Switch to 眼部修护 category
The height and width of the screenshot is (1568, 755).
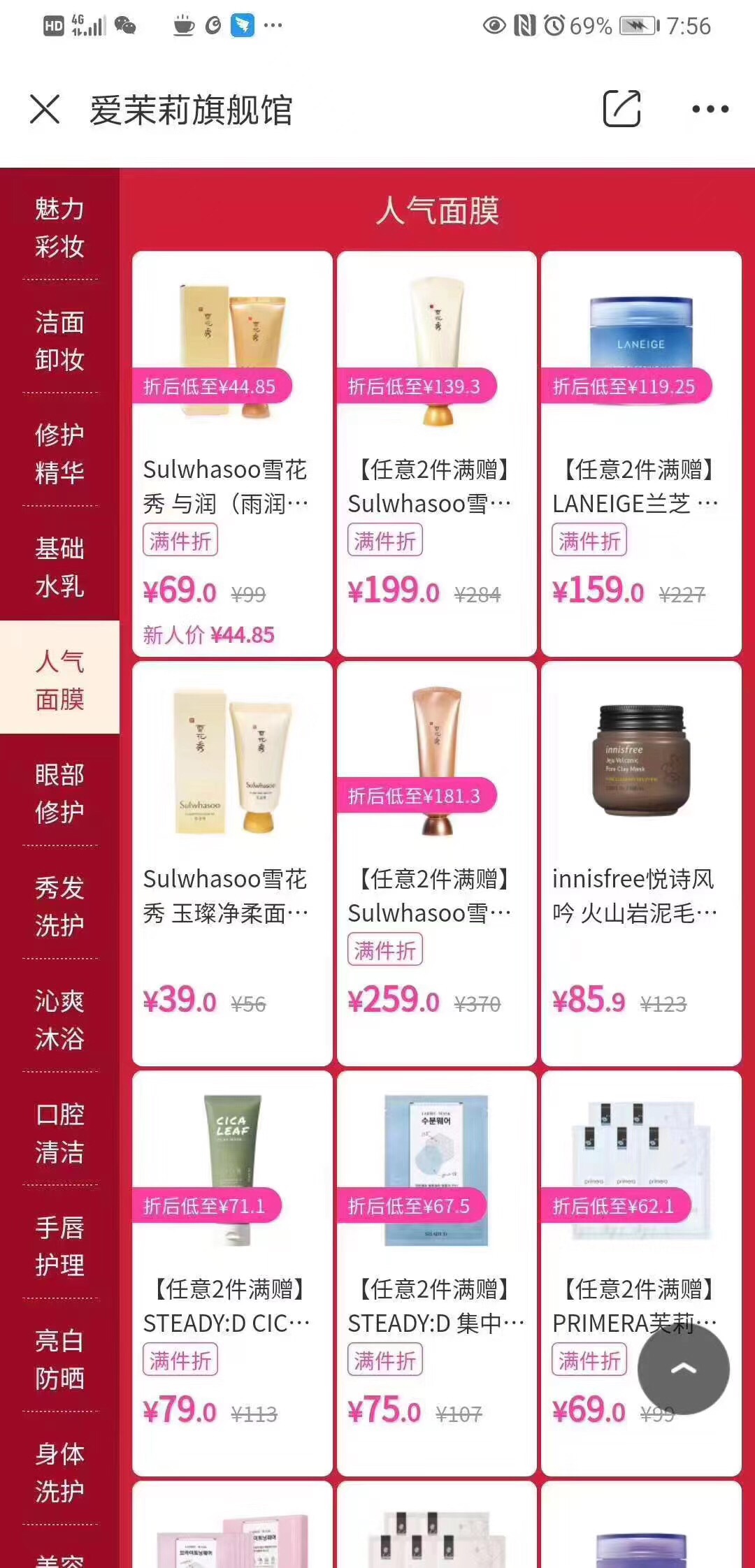click(x=59, y=793)
